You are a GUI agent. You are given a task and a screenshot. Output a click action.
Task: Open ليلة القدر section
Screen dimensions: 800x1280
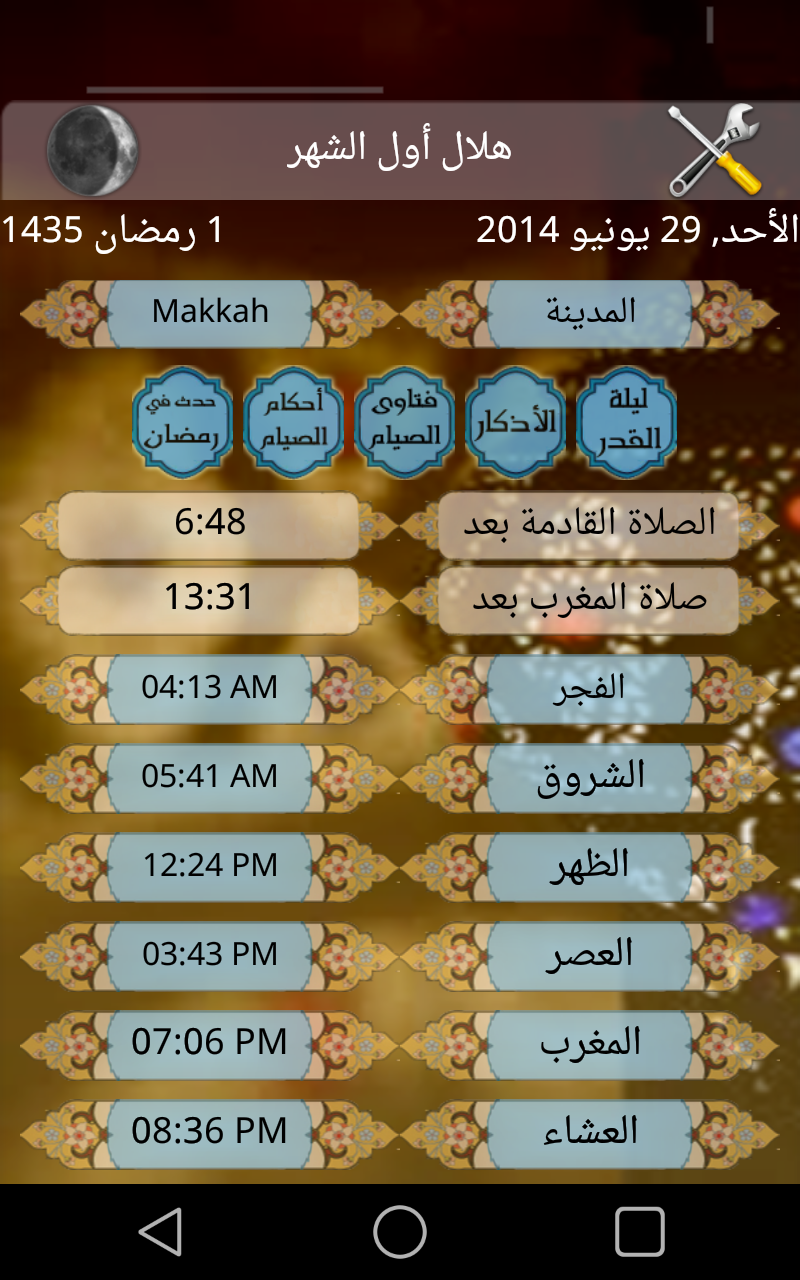click(626, 422)
